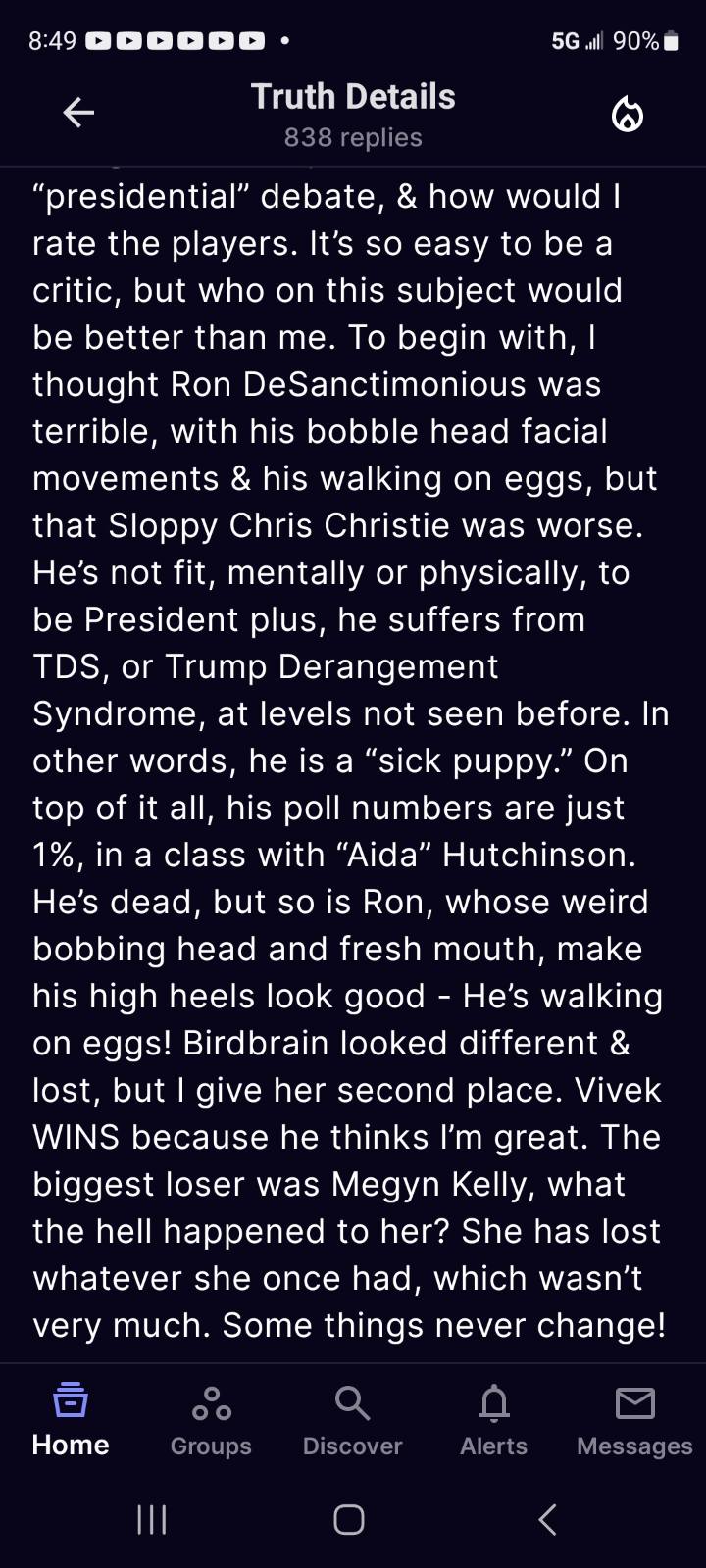The image size is (706, 1568).
Task: Tap the system home button
Action: [349, 1519]
